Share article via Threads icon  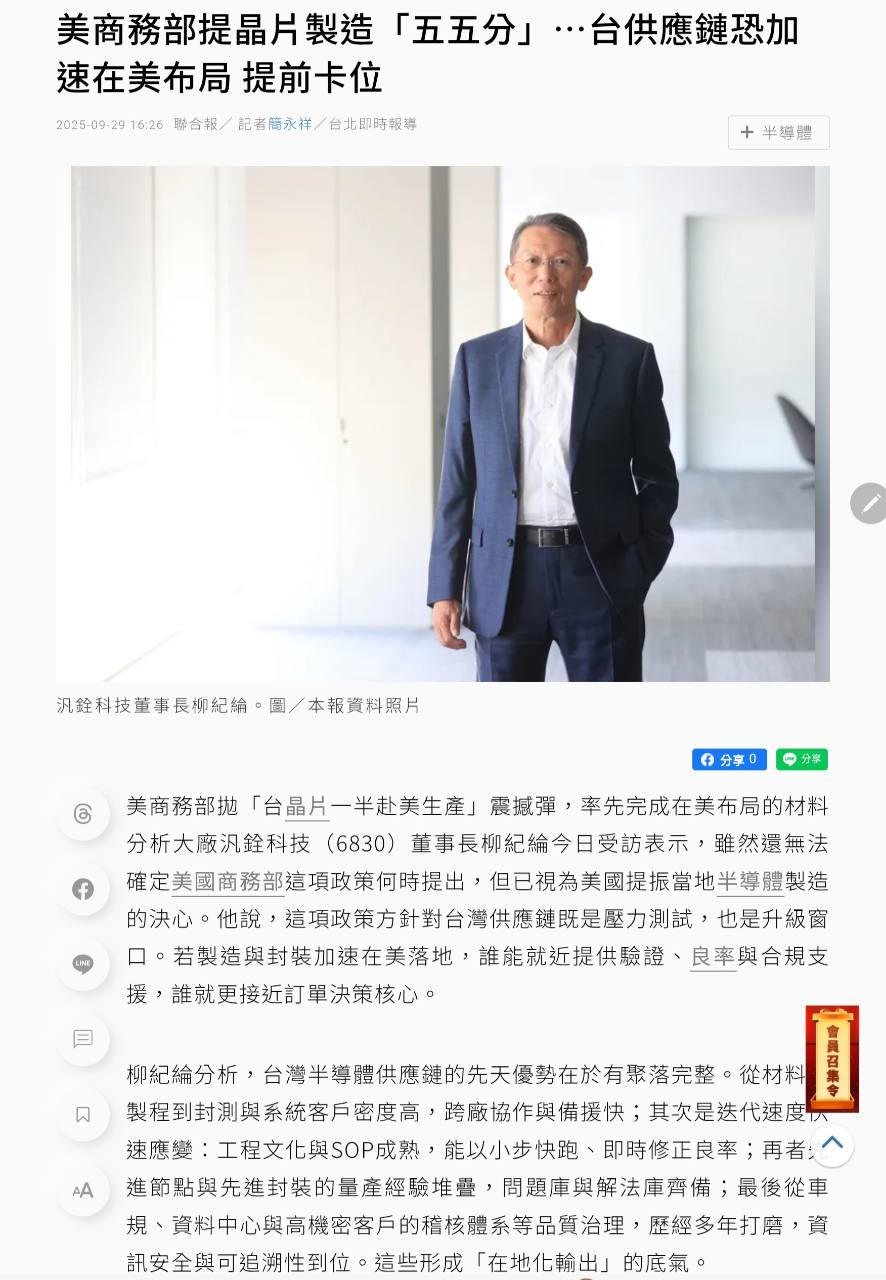point(83,813)
